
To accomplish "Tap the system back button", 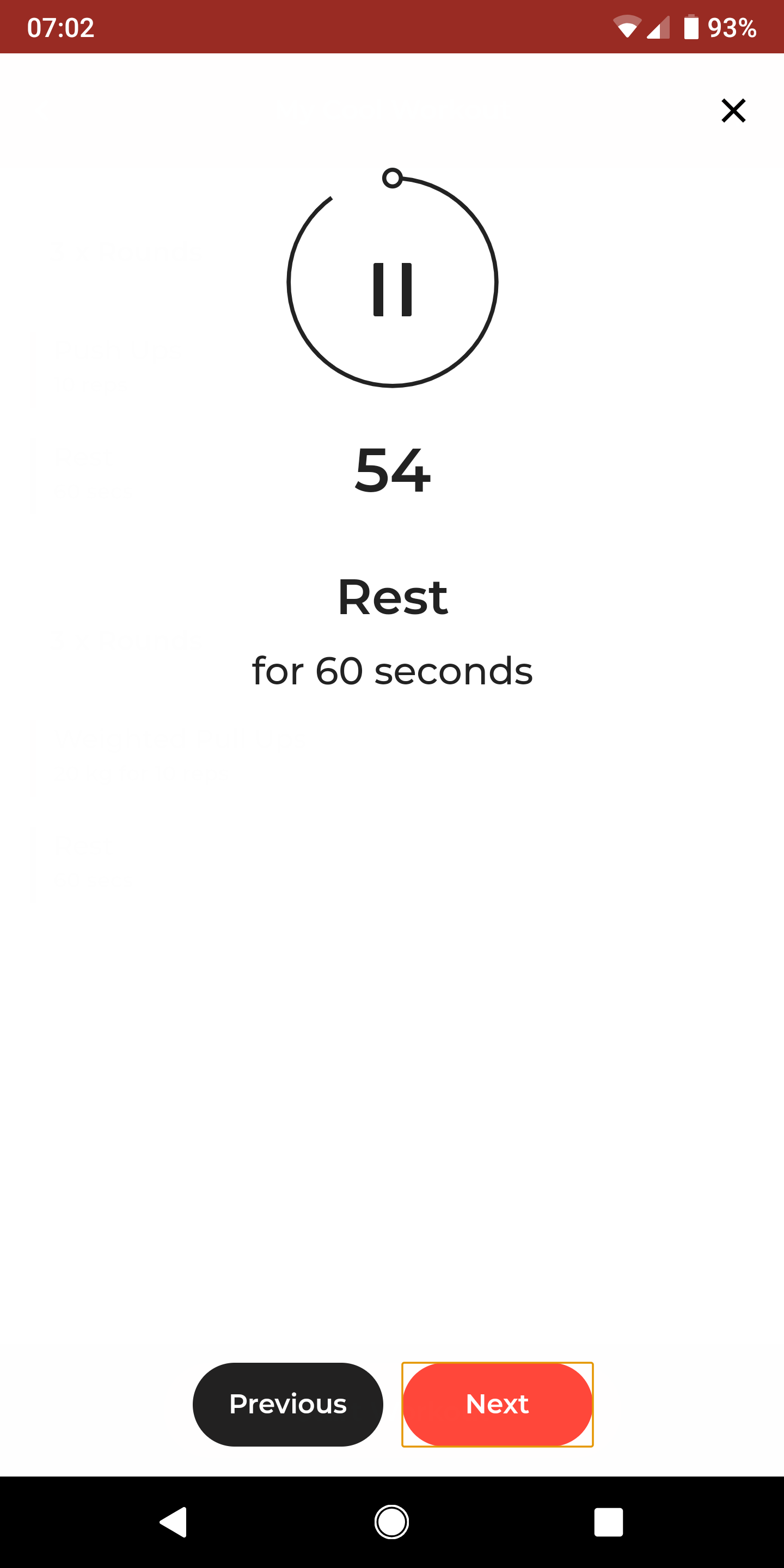I will 174,1522.
